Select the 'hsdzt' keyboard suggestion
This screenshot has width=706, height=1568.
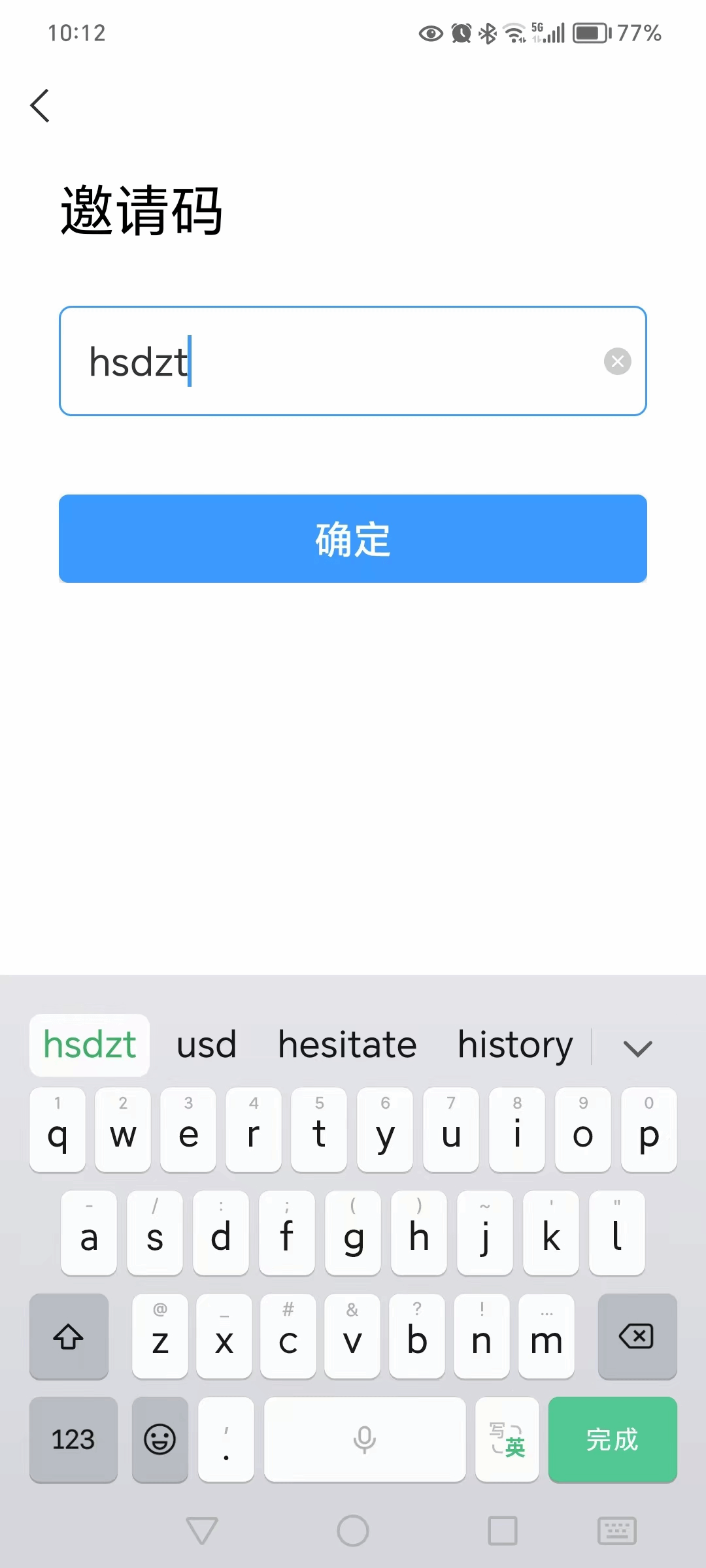point(90,1045)
